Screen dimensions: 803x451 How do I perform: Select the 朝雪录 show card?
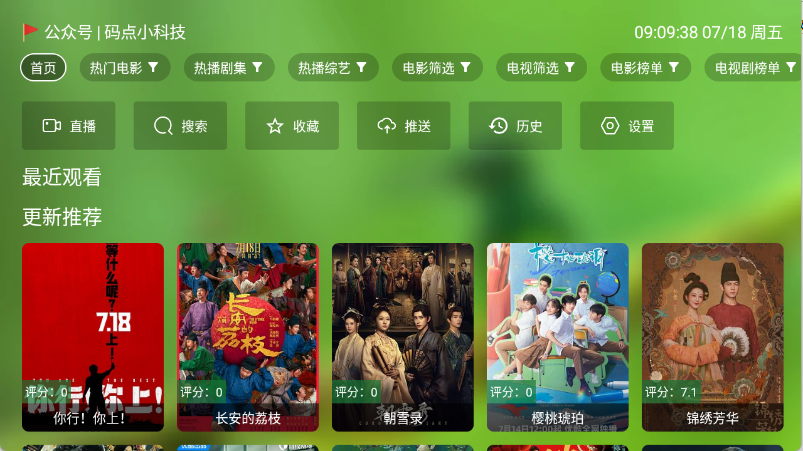coord(403,337)
